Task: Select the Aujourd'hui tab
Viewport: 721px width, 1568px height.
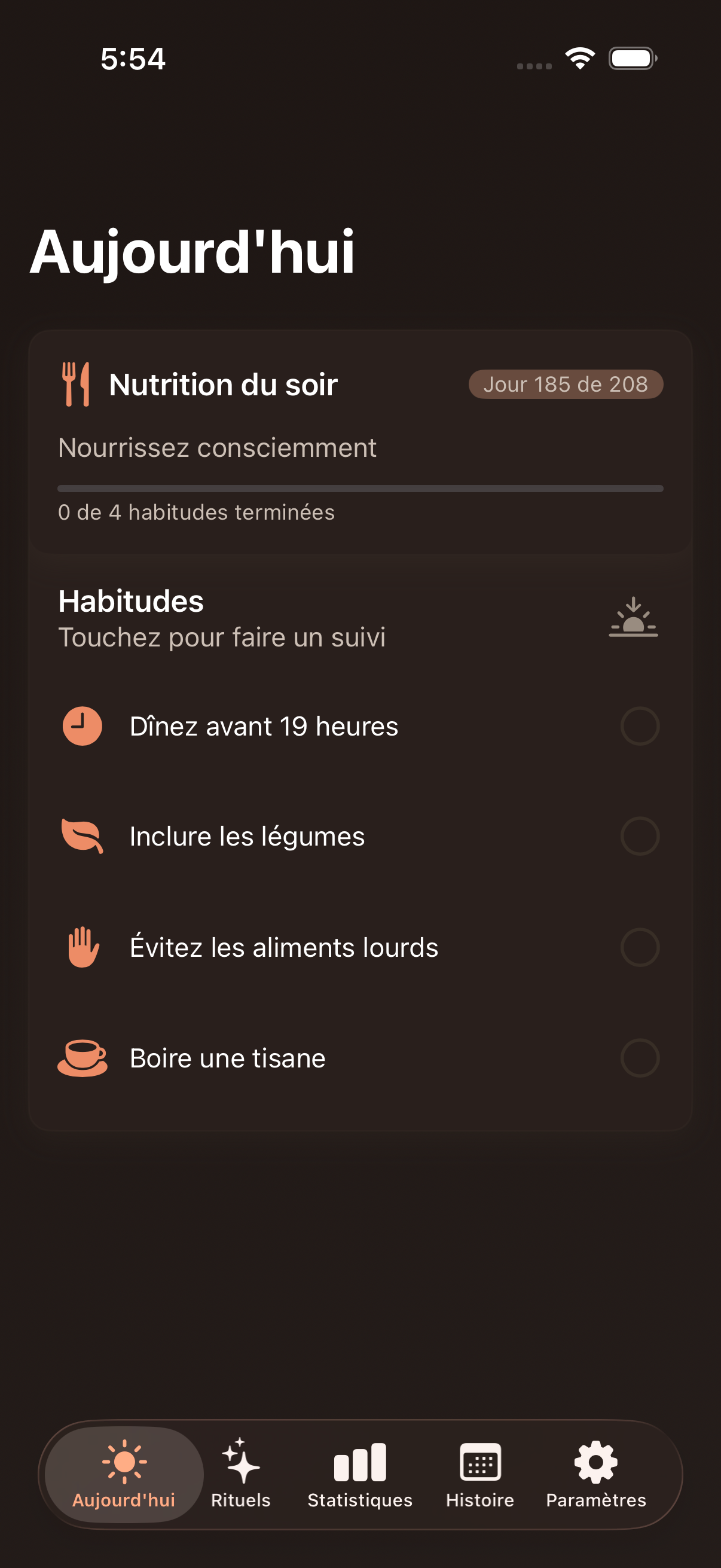Action: (124, 1473)
